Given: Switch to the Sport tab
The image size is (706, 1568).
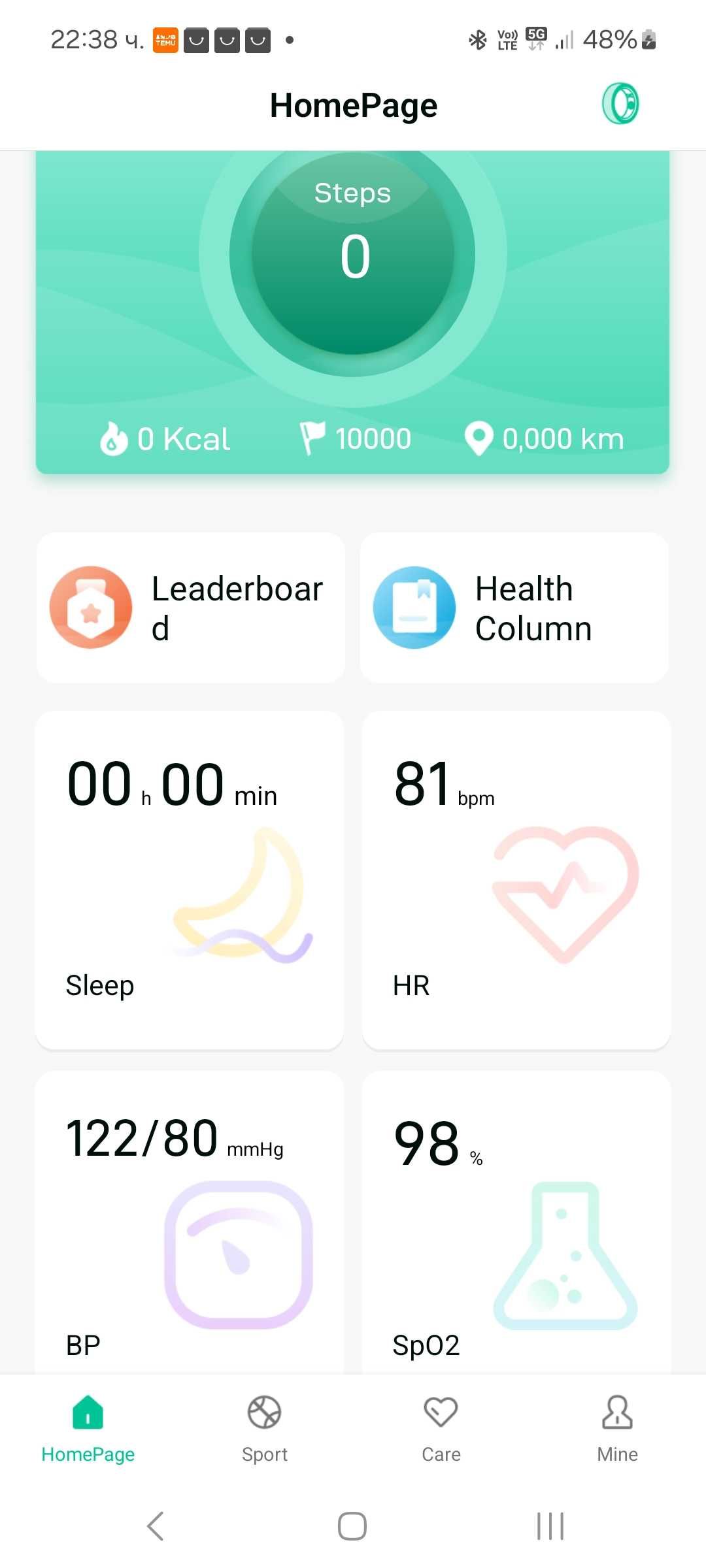Looking at the screenshot, I should point(265,1429).
